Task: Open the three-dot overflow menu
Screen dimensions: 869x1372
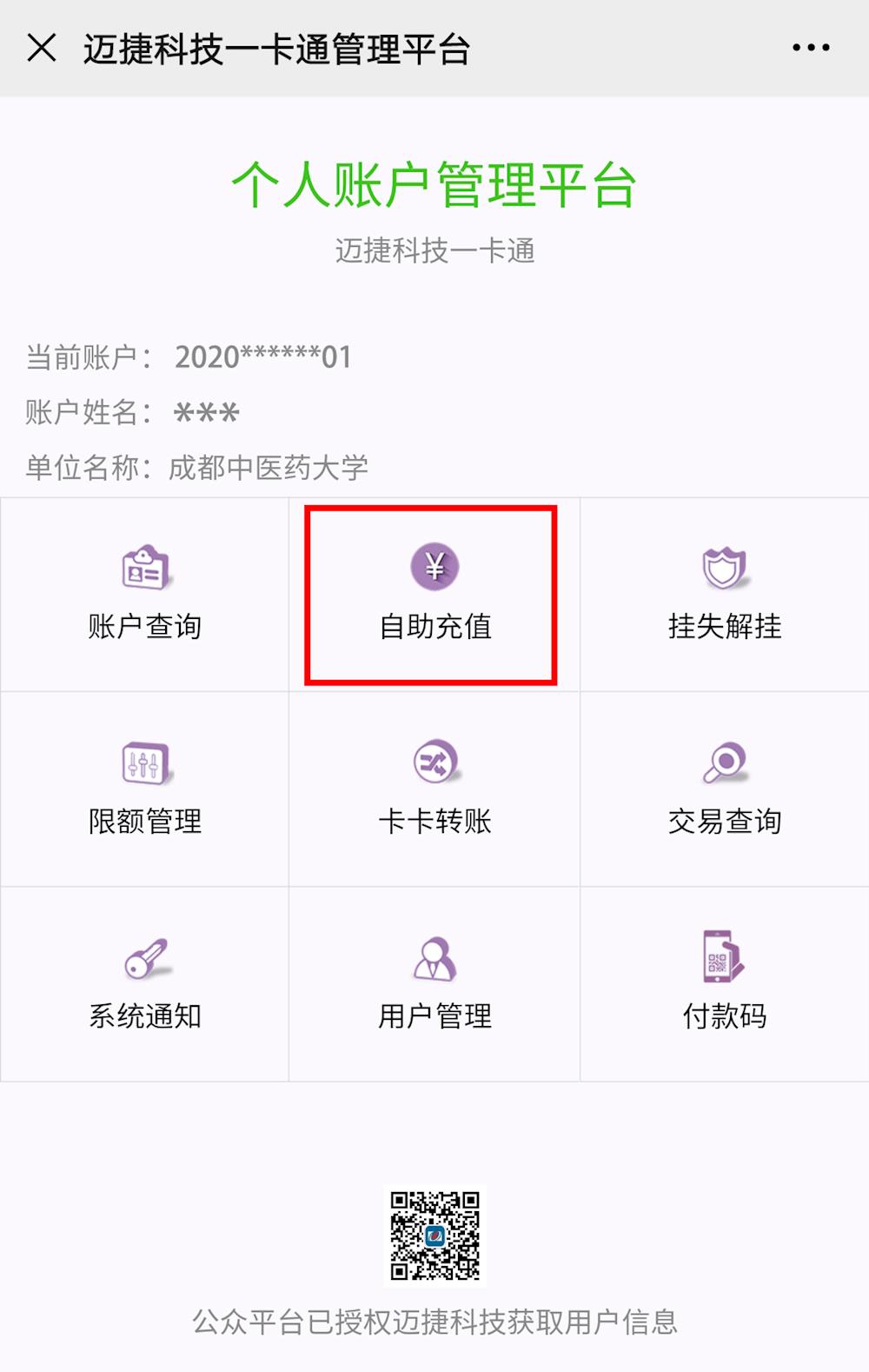Action: pyautogui.click(x=810, y=48)
